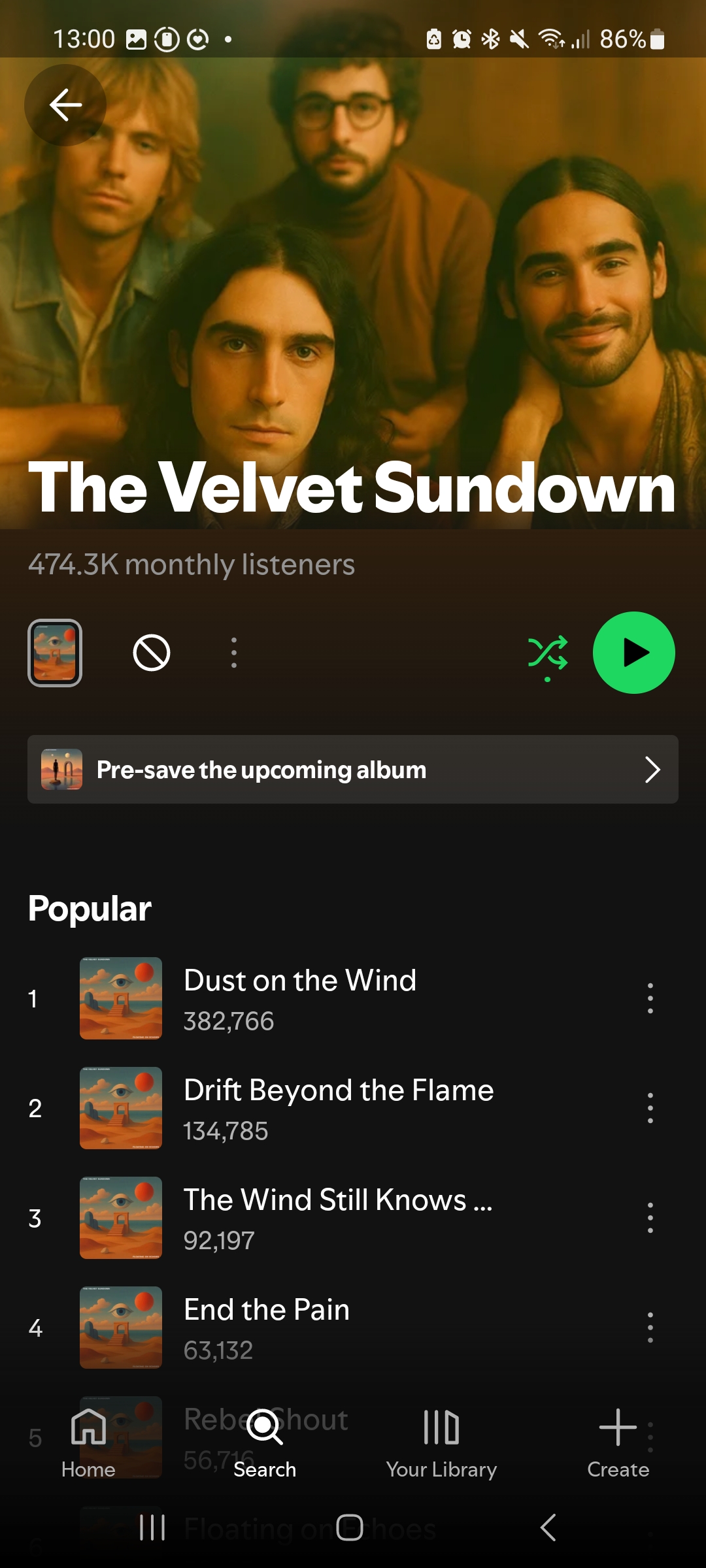Expand the pre-save upcoming album banner
This screenshot has width=706, height=1568.
652,770
